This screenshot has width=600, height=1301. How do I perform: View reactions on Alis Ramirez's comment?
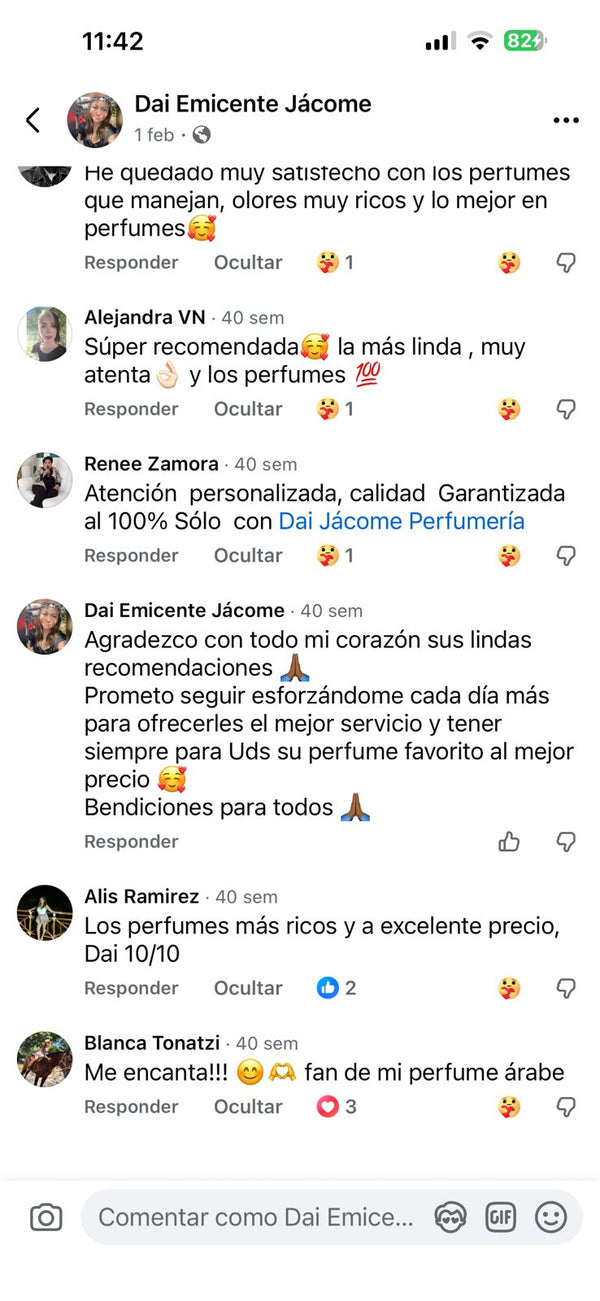337,988
